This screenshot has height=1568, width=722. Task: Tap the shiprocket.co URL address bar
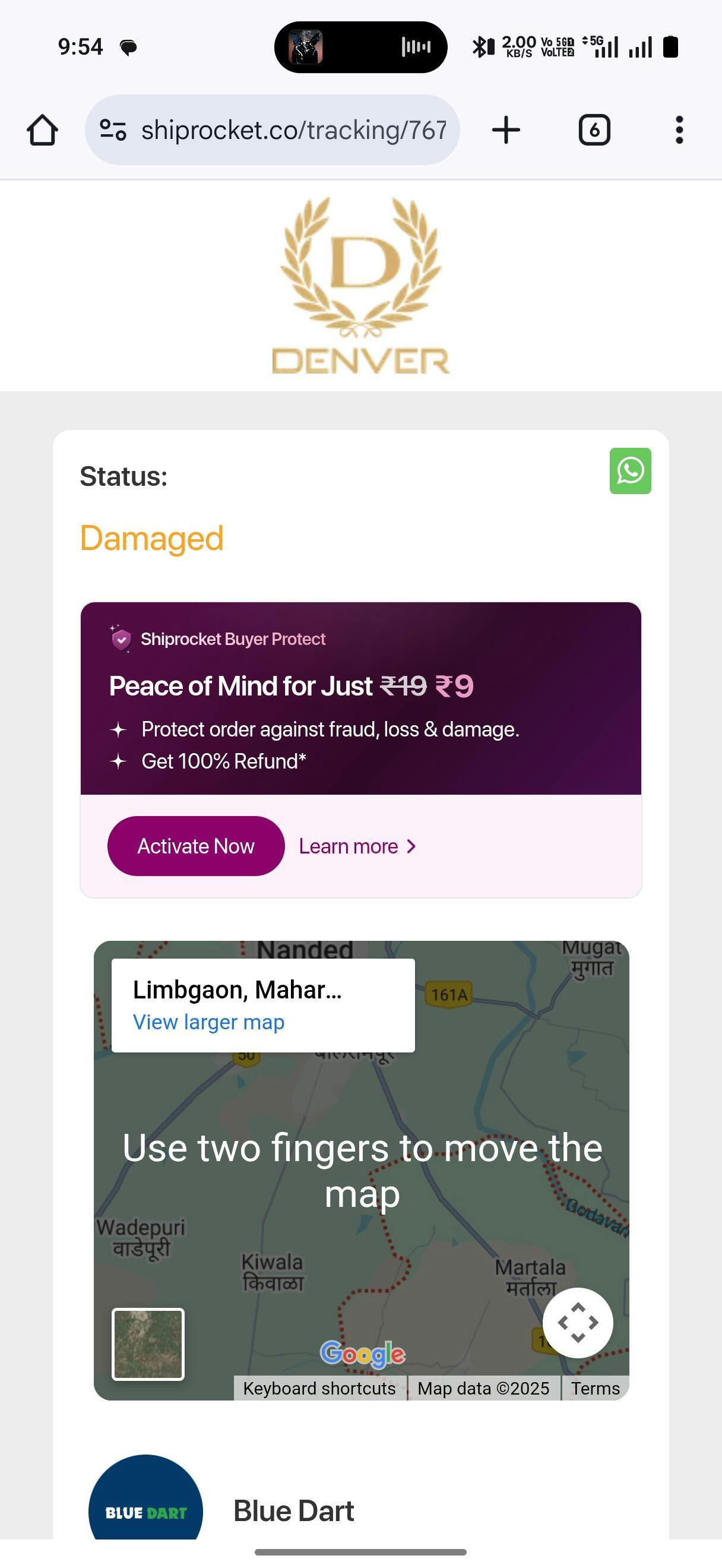click(x=293, y=130)
